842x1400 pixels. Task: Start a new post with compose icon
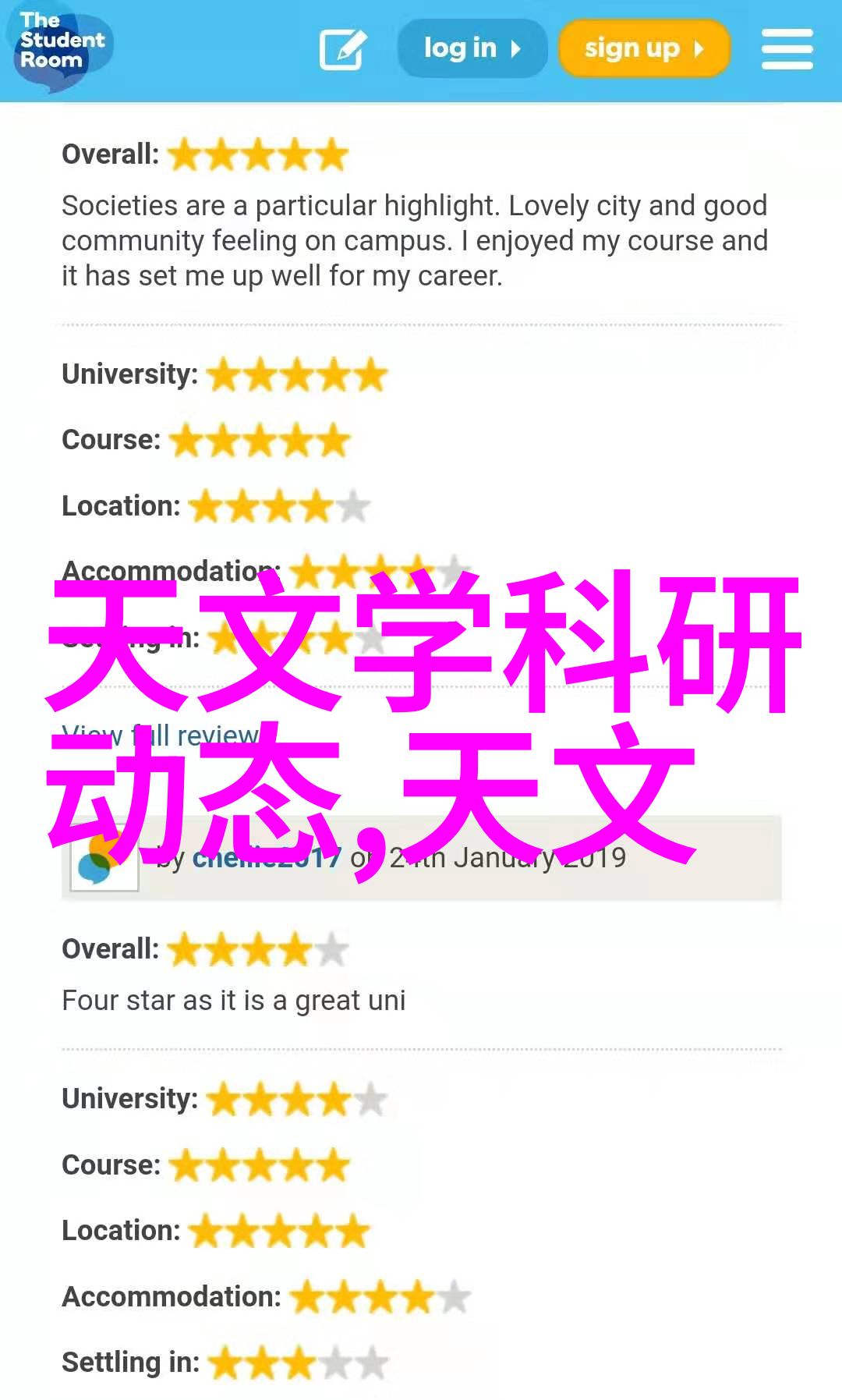(x=342, y=49)
